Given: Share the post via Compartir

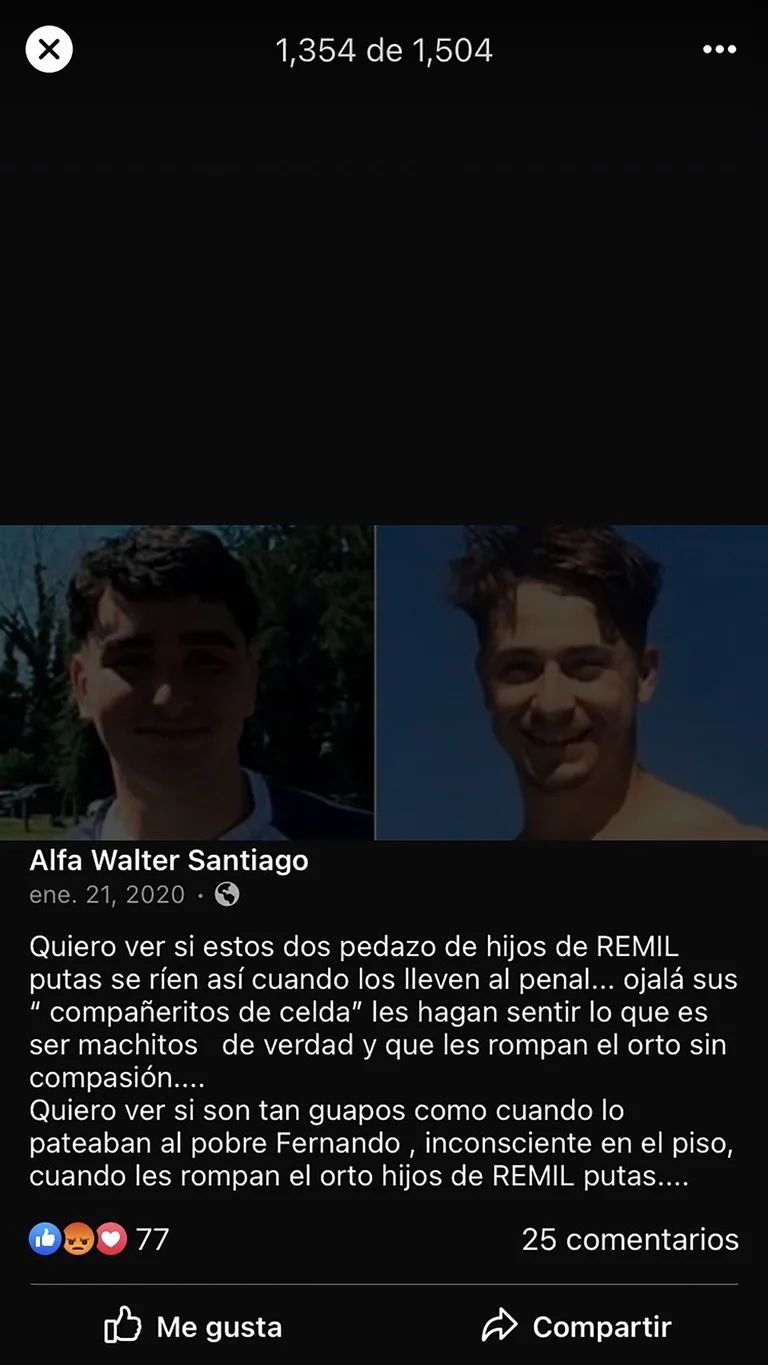Looking at the screenshot, I should pos(576,1327).
